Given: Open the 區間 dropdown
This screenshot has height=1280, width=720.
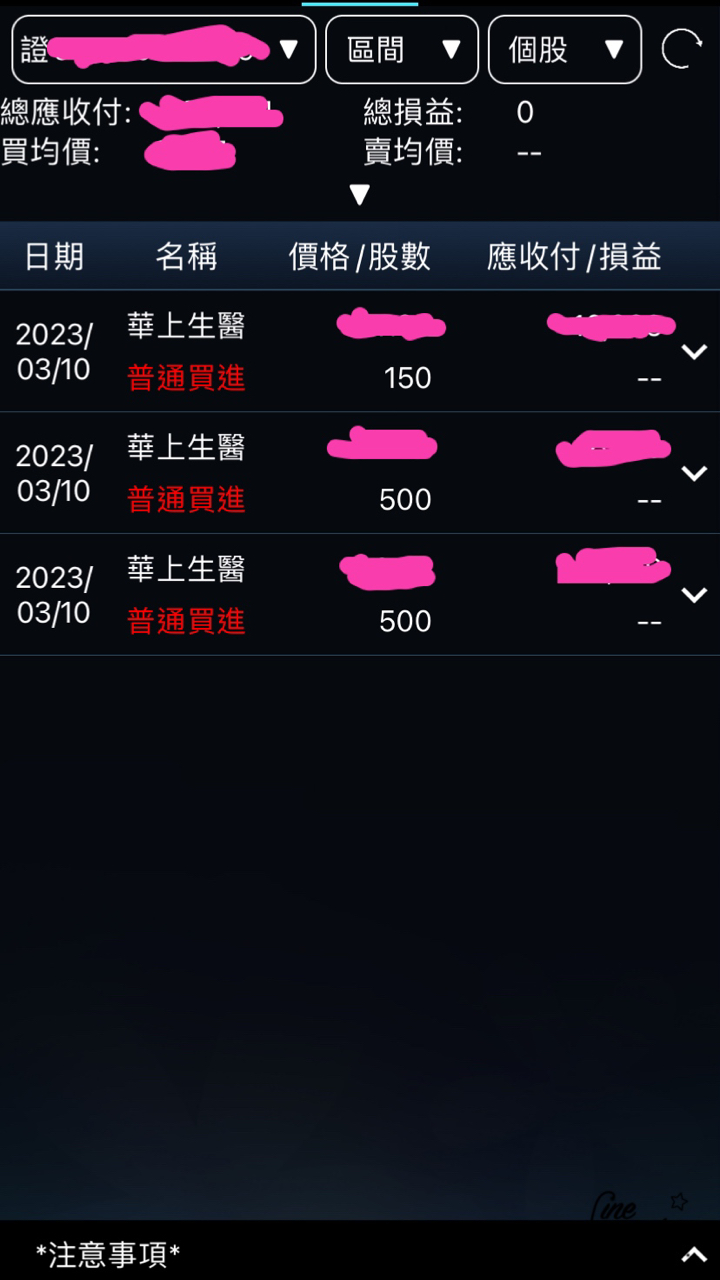Looking at the screenshot, I should 402,50.
